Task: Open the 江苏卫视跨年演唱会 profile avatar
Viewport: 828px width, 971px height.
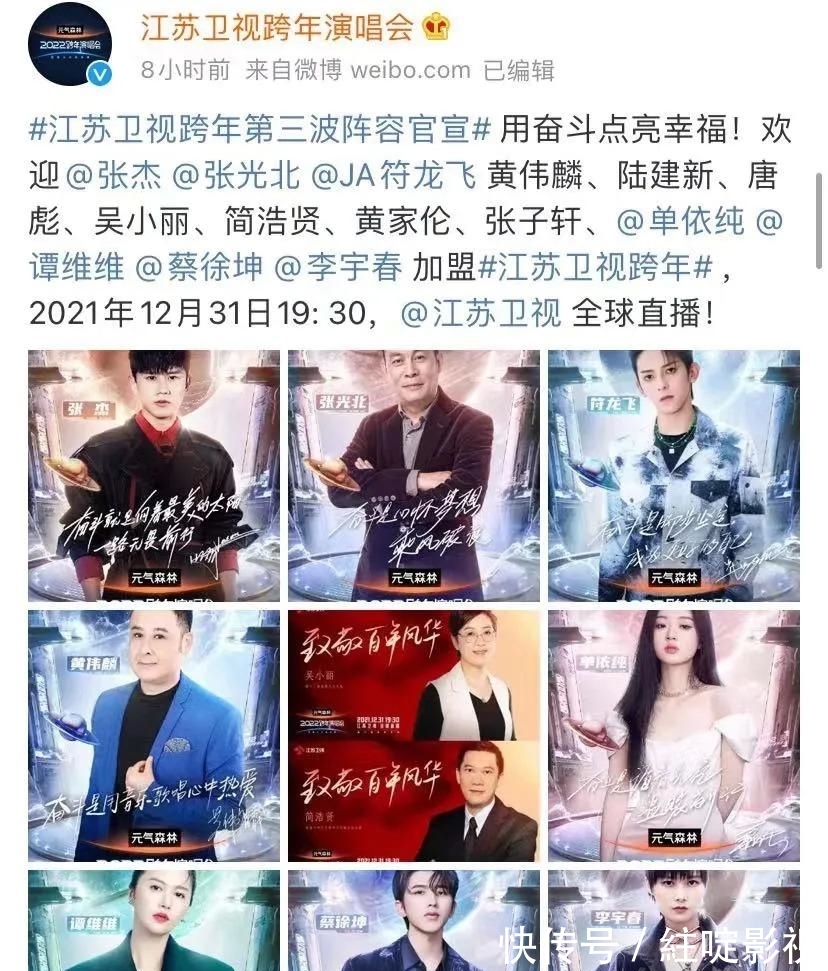Action: click(x=68, y=41)
